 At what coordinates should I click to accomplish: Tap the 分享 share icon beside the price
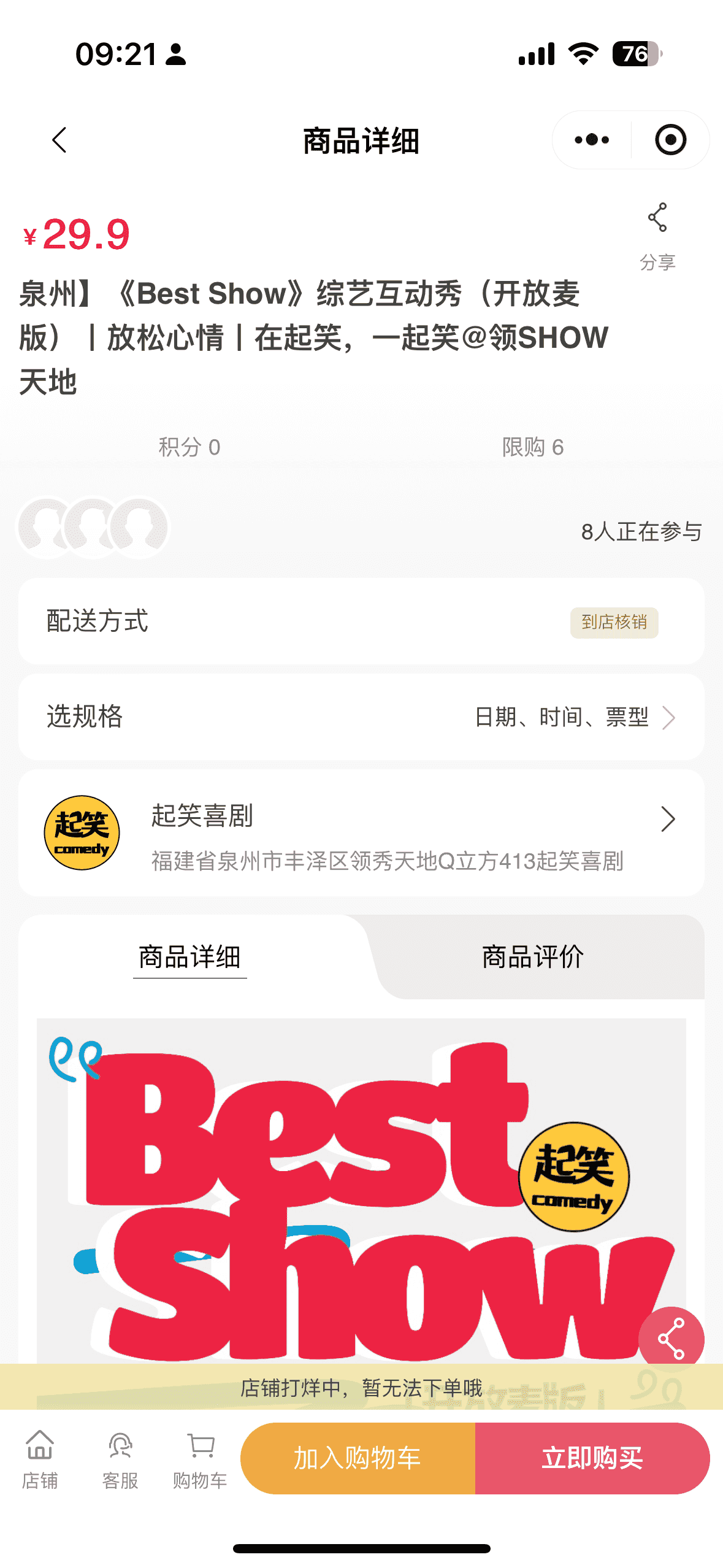657,234
